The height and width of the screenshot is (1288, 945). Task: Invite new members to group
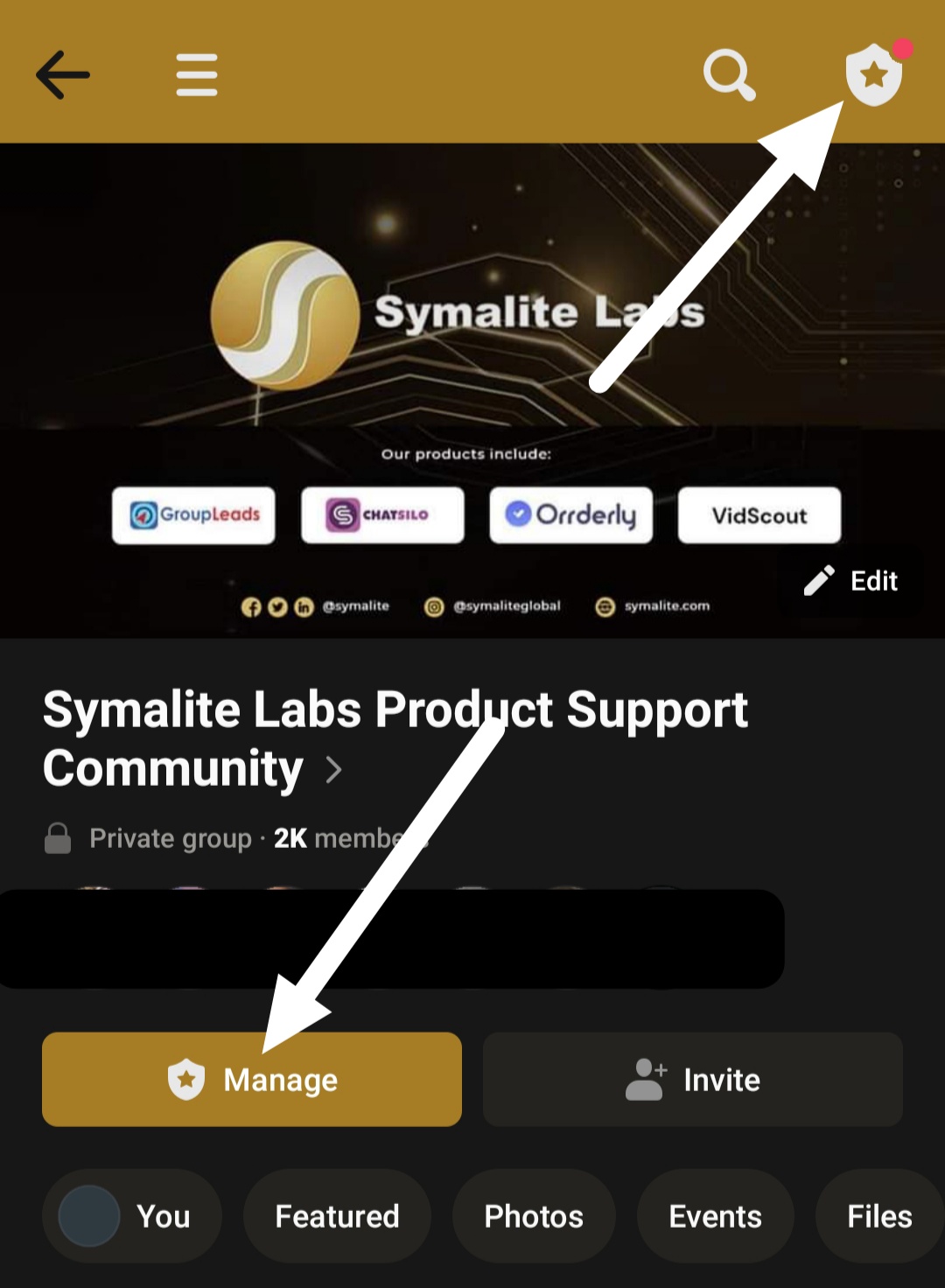(x=692, y=1079)
